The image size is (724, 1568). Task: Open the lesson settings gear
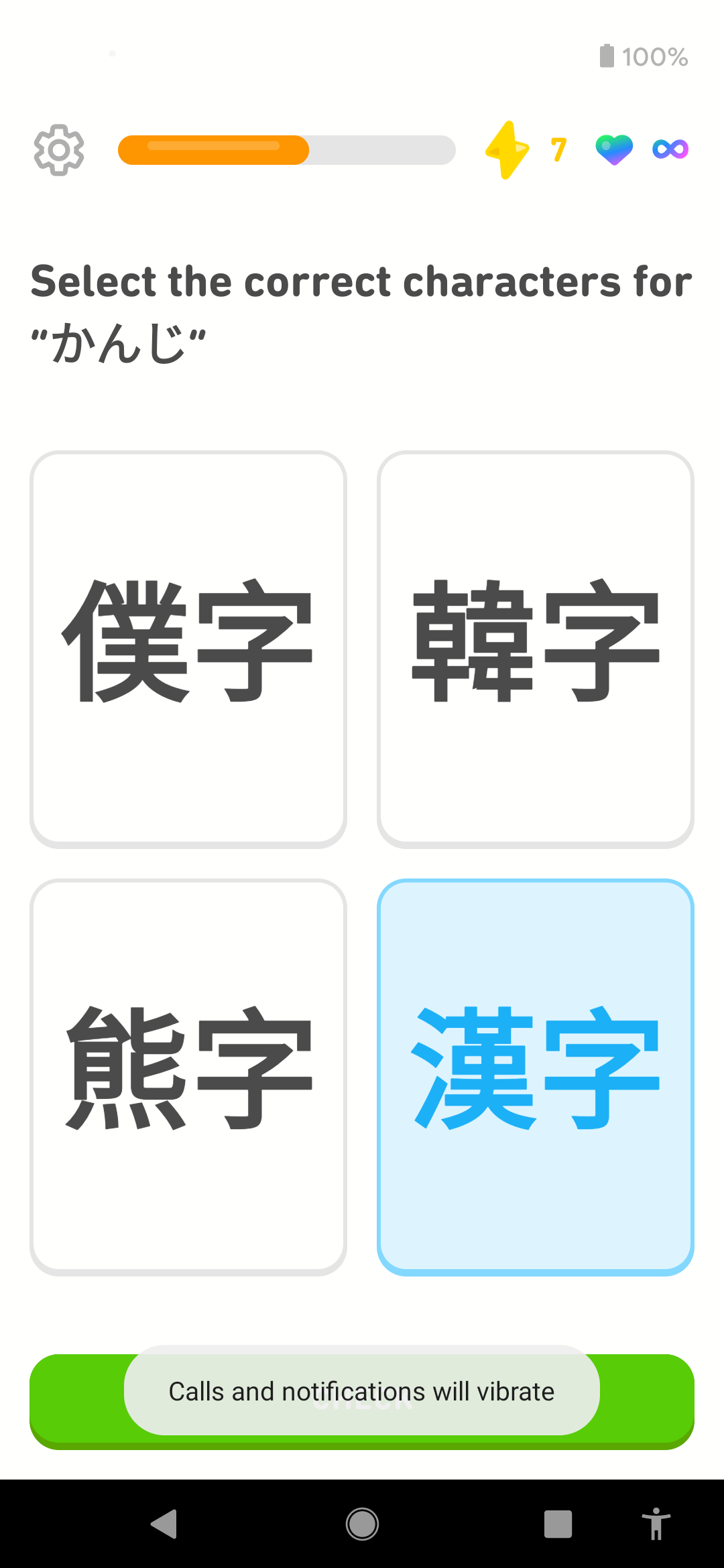click(x=59, y=150)
